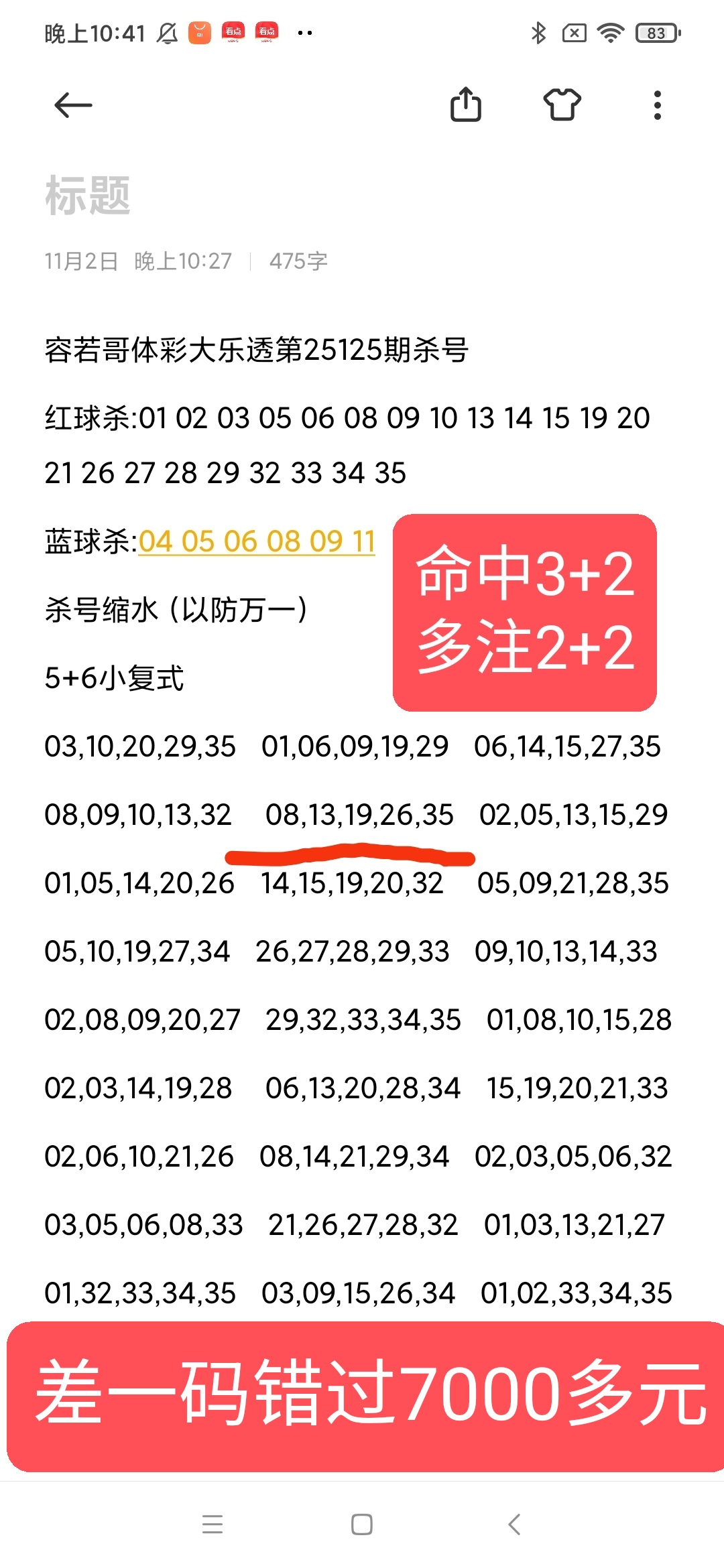Tap the share note icon

(x=467, y=105)
